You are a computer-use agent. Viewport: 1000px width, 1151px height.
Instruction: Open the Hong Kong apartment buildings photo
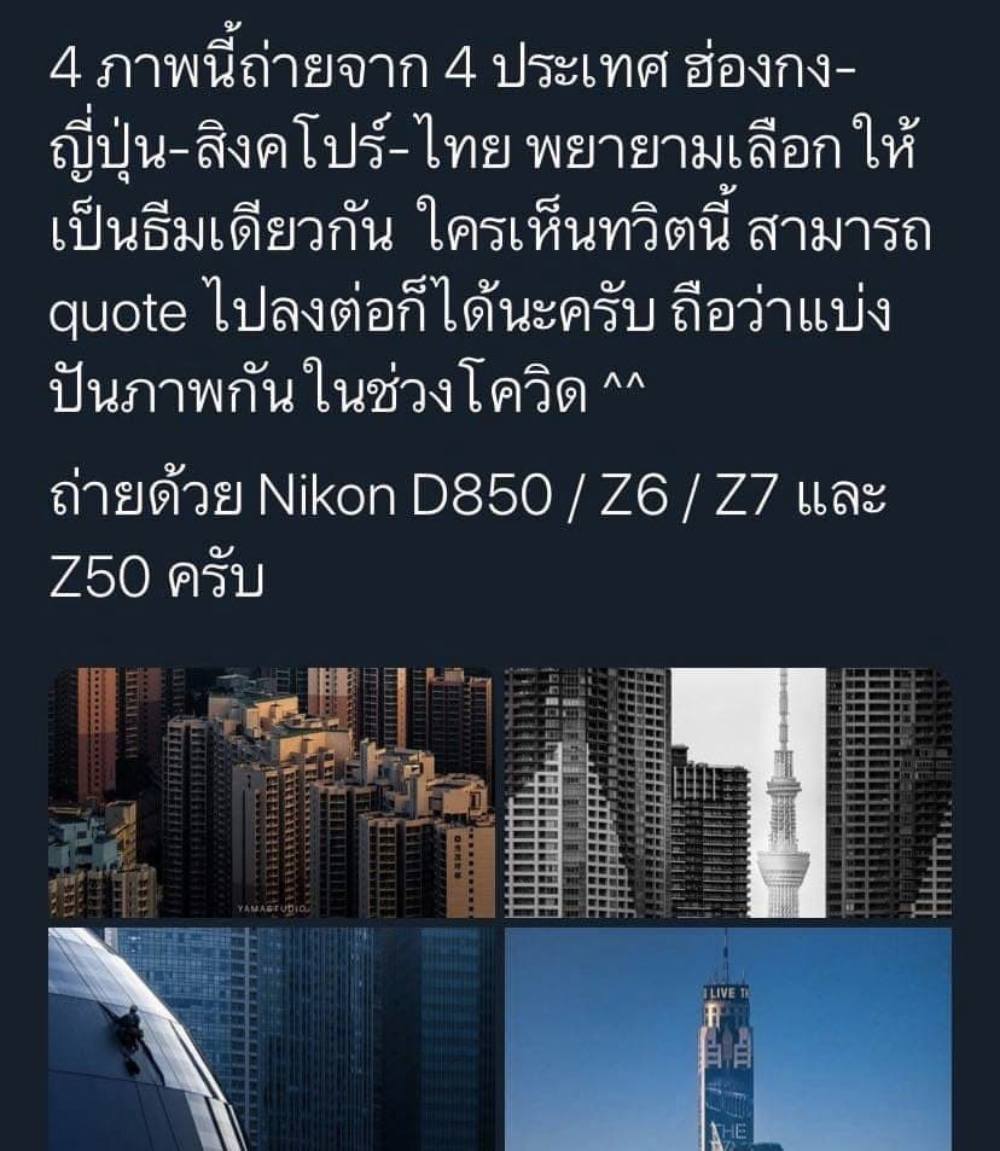pyautogui.click(x=271, y=792)
